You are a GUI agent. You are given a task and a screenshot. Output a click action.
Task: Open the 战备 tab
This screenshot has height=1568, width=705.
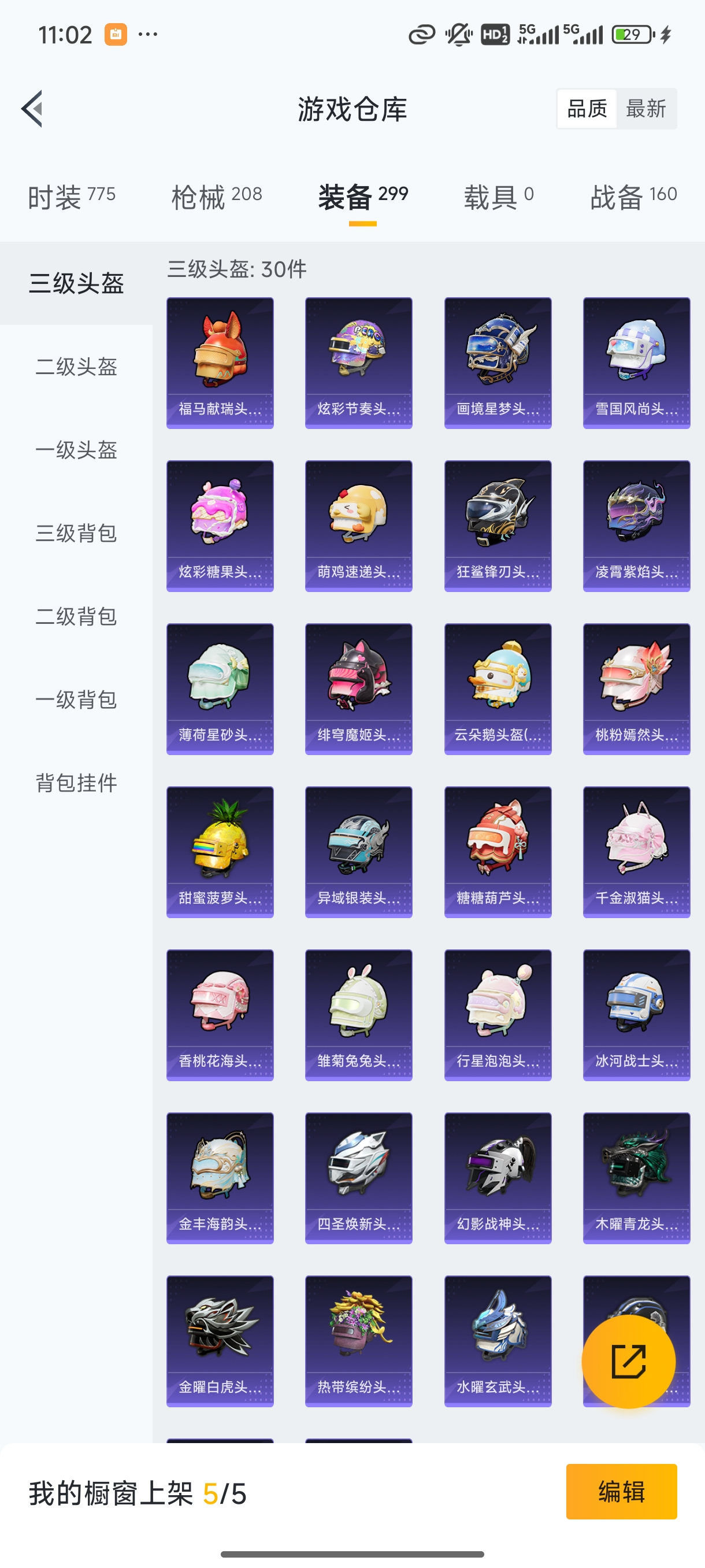(x=633, y=197)
